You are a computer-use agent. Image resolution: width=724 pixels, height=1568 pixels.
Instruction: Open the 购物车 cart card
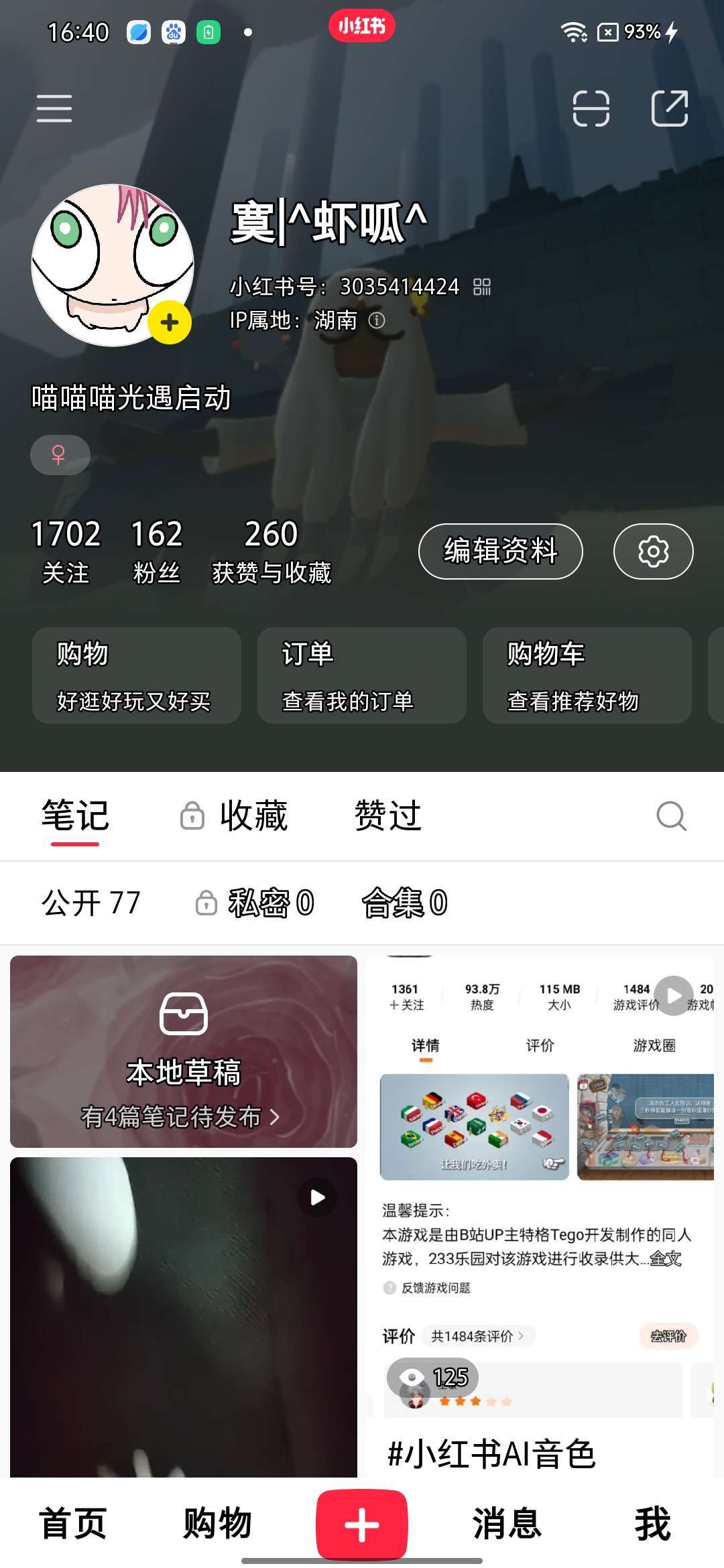pyautogui.click(x=587, y=675)
